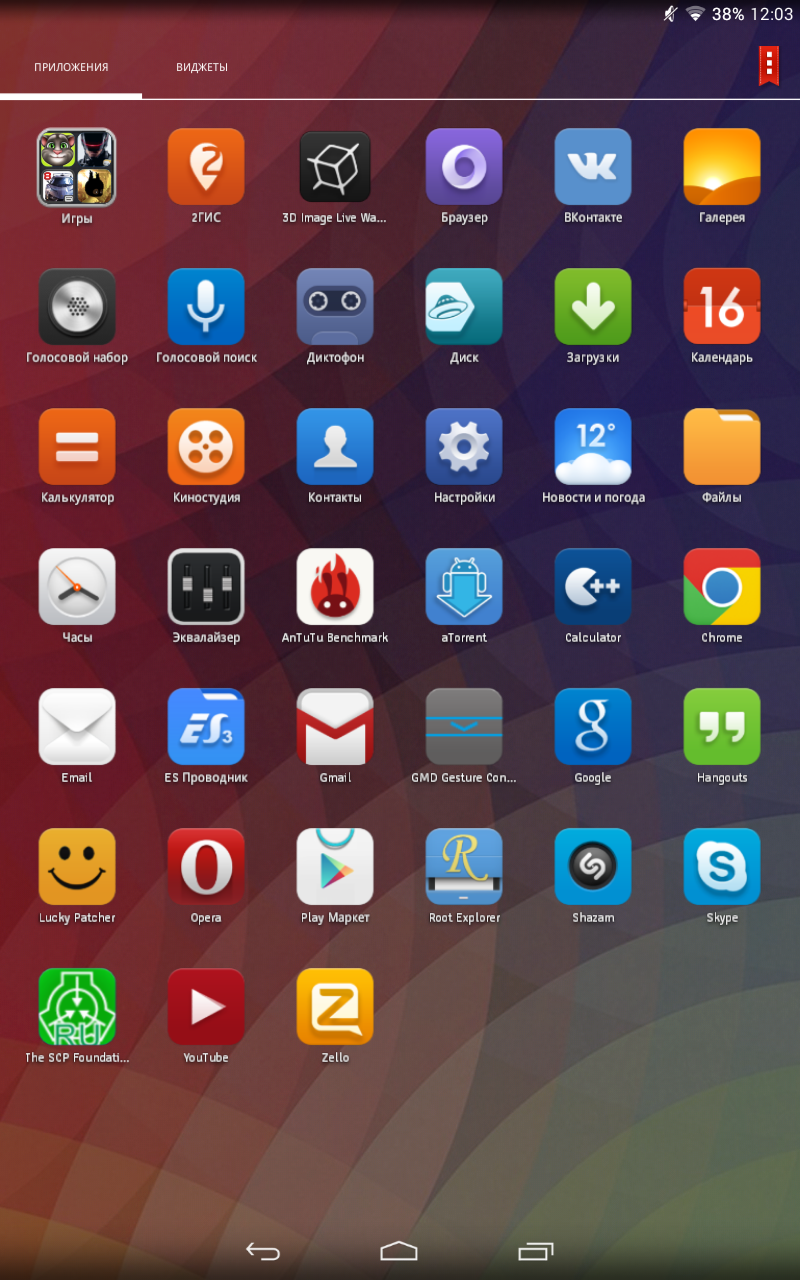This screenshot has height=1280, width=800.
Task: Launch the Файлы app
Action: click(x=722, y=447)
